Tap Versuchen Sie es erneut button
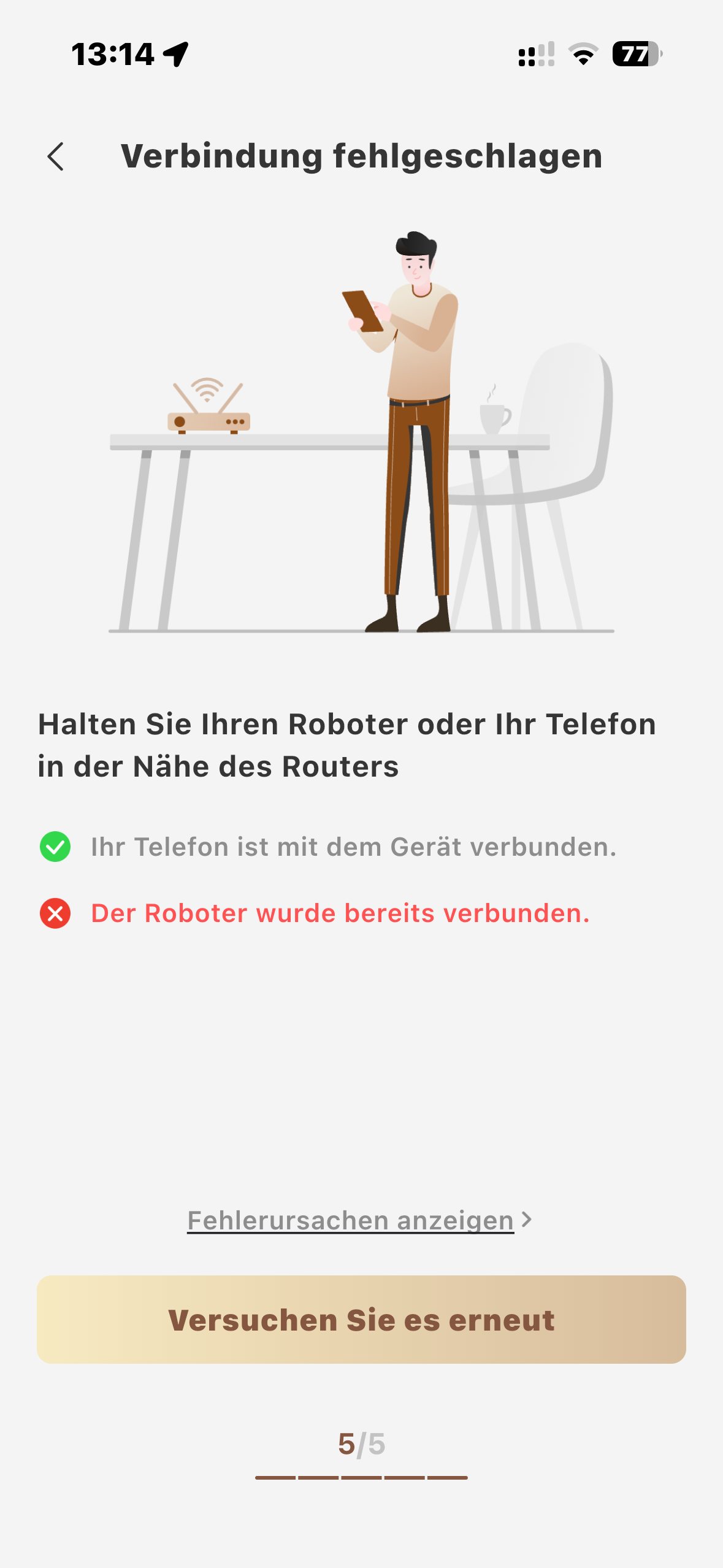Viewport: 723px width, 1568px height. (361, 1320)
